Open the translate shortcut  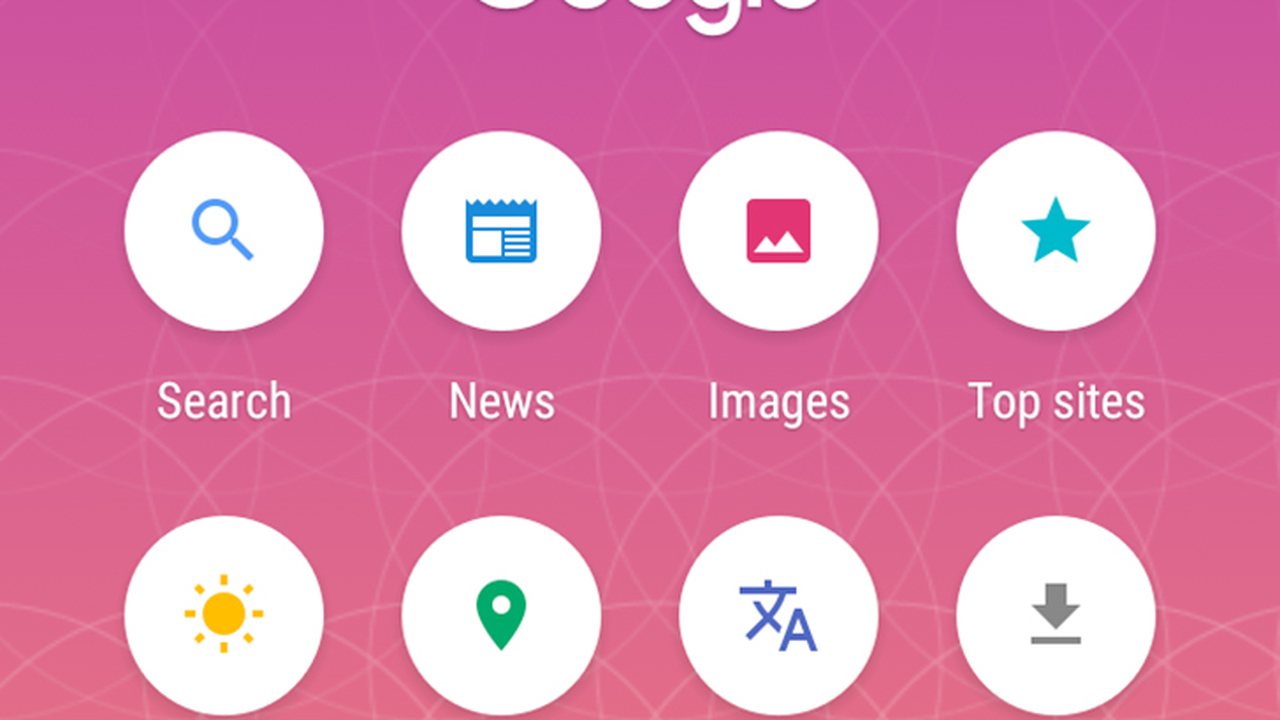[778, 614]
